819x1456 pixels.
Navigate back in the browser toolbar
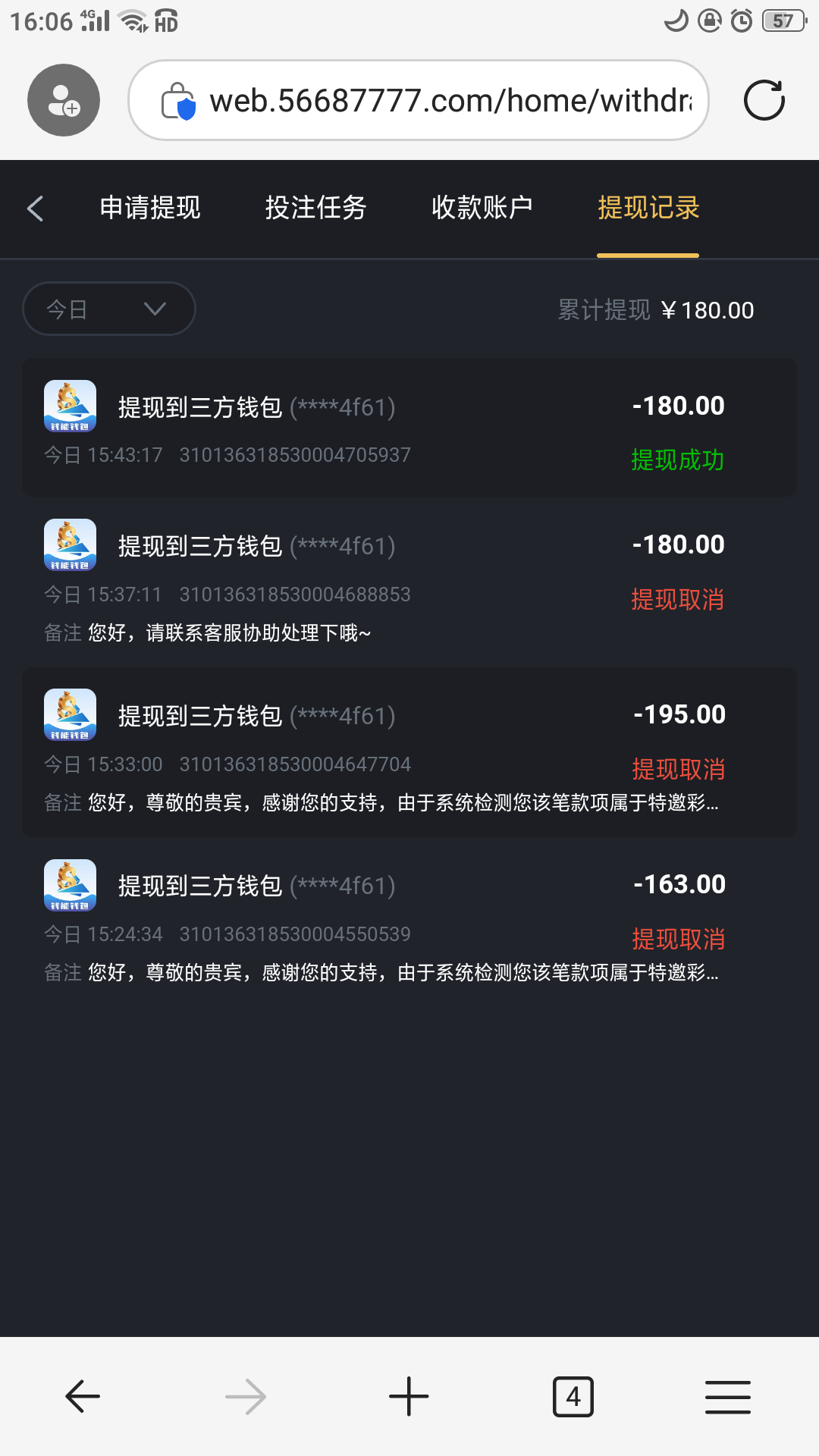83,1396
